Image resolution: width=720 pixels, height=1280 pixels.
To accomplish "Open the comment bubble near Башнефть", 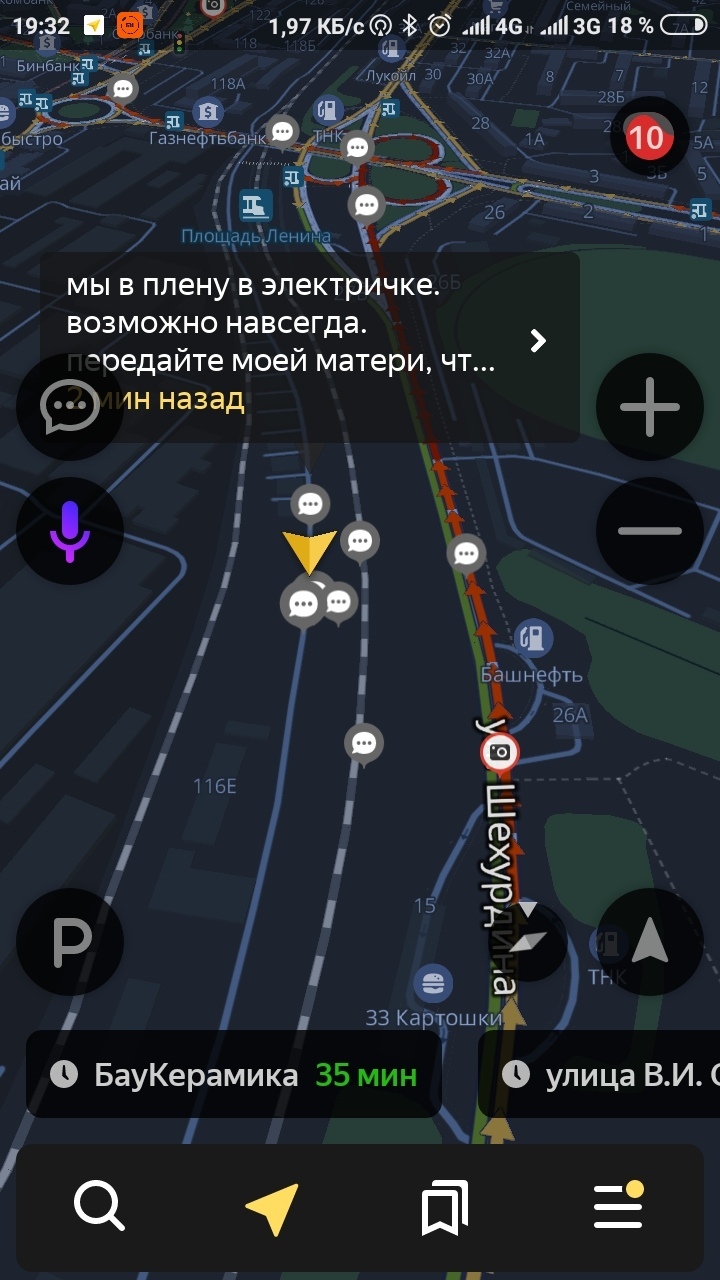I will click(x=466, y=554).
